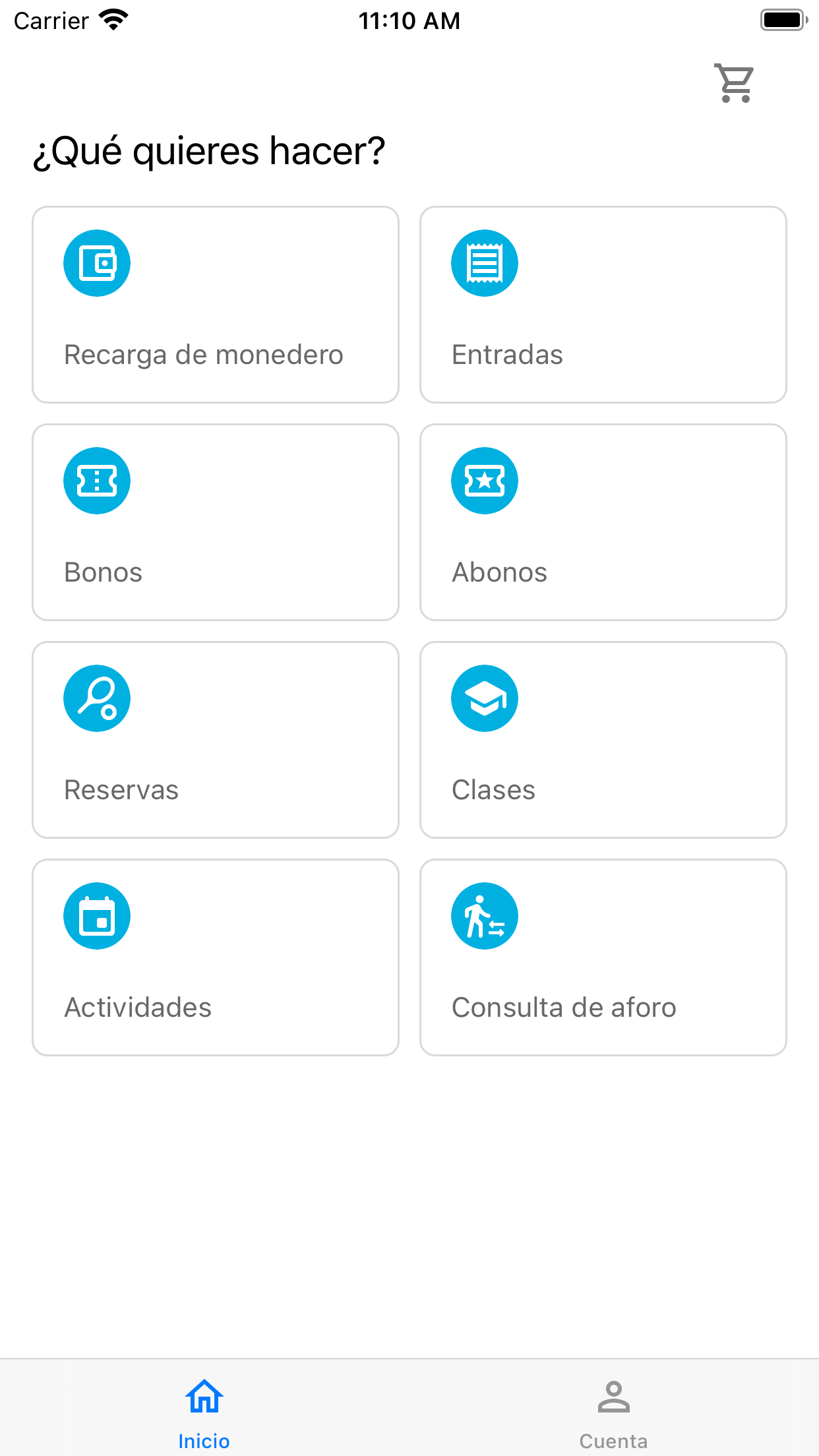The image size is (819, 1456).
Task: Open the shopping cart
Action: [734, 83]
